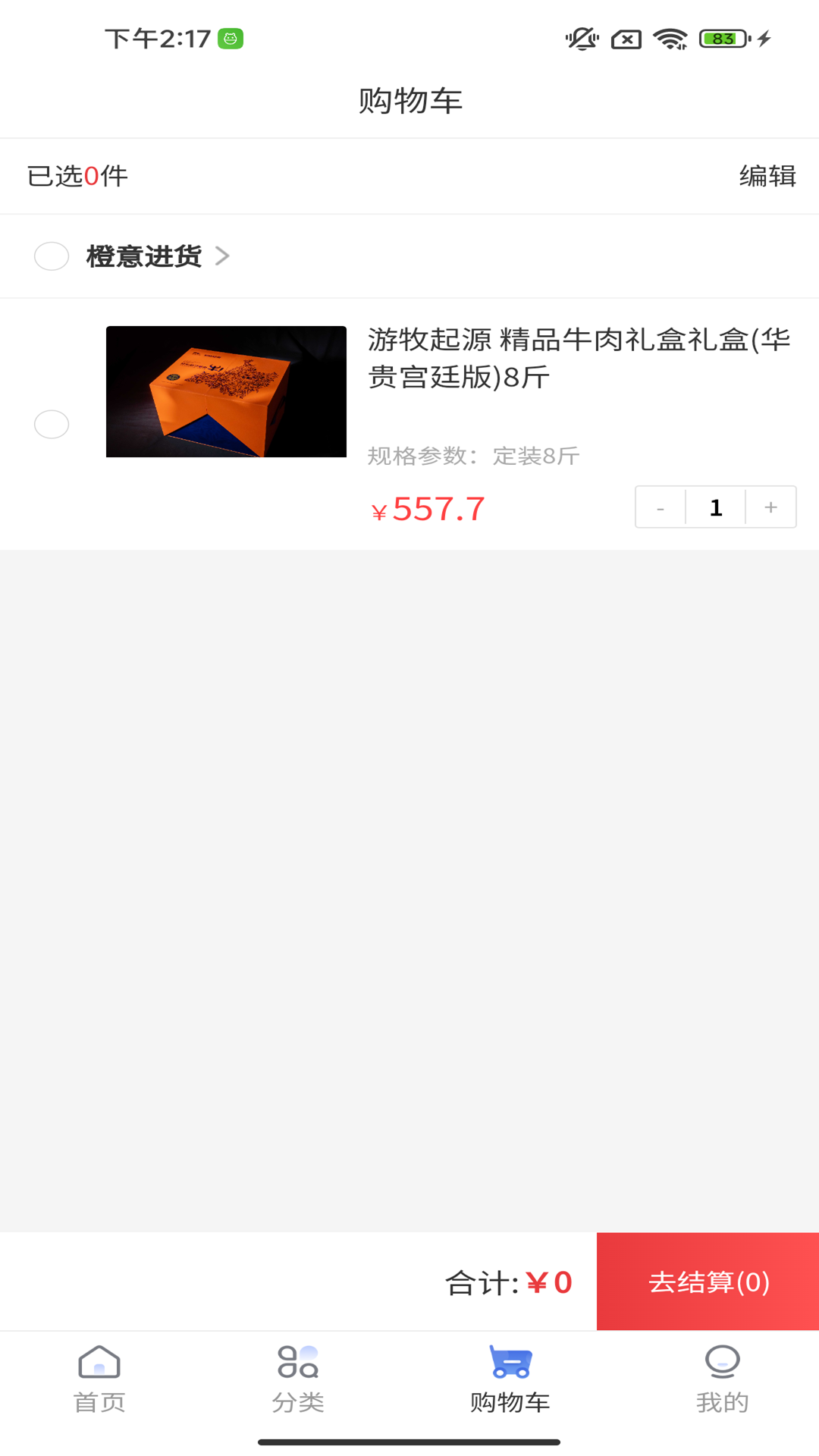Tap the green Android emulator status icon
The width and height of the screenshot is (819, 1456).
(x=231, y=39)
